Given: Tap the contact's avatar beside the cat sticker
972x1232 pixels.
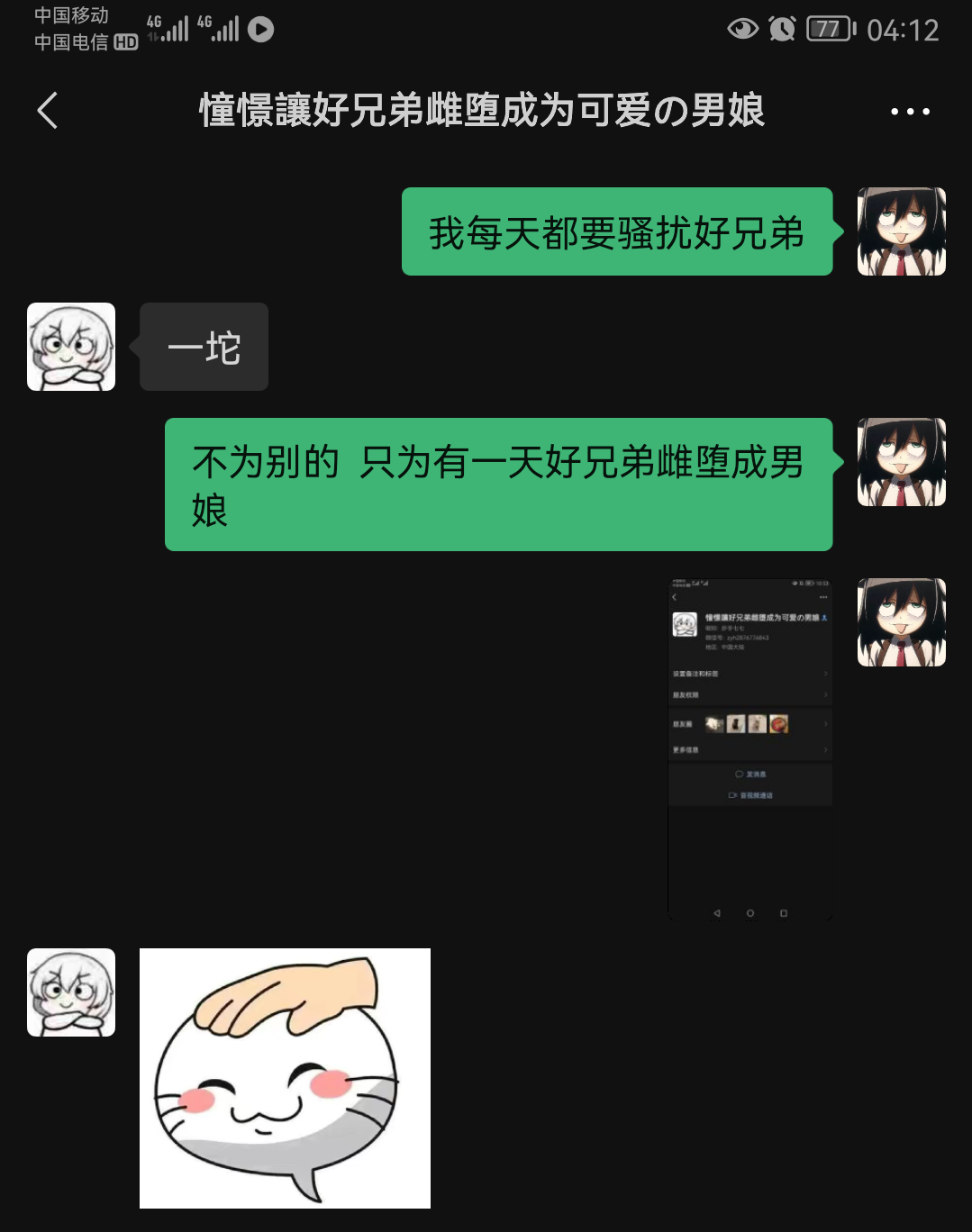Looking at the screenshot, I should pyautogui.click(x=71, y=992).
